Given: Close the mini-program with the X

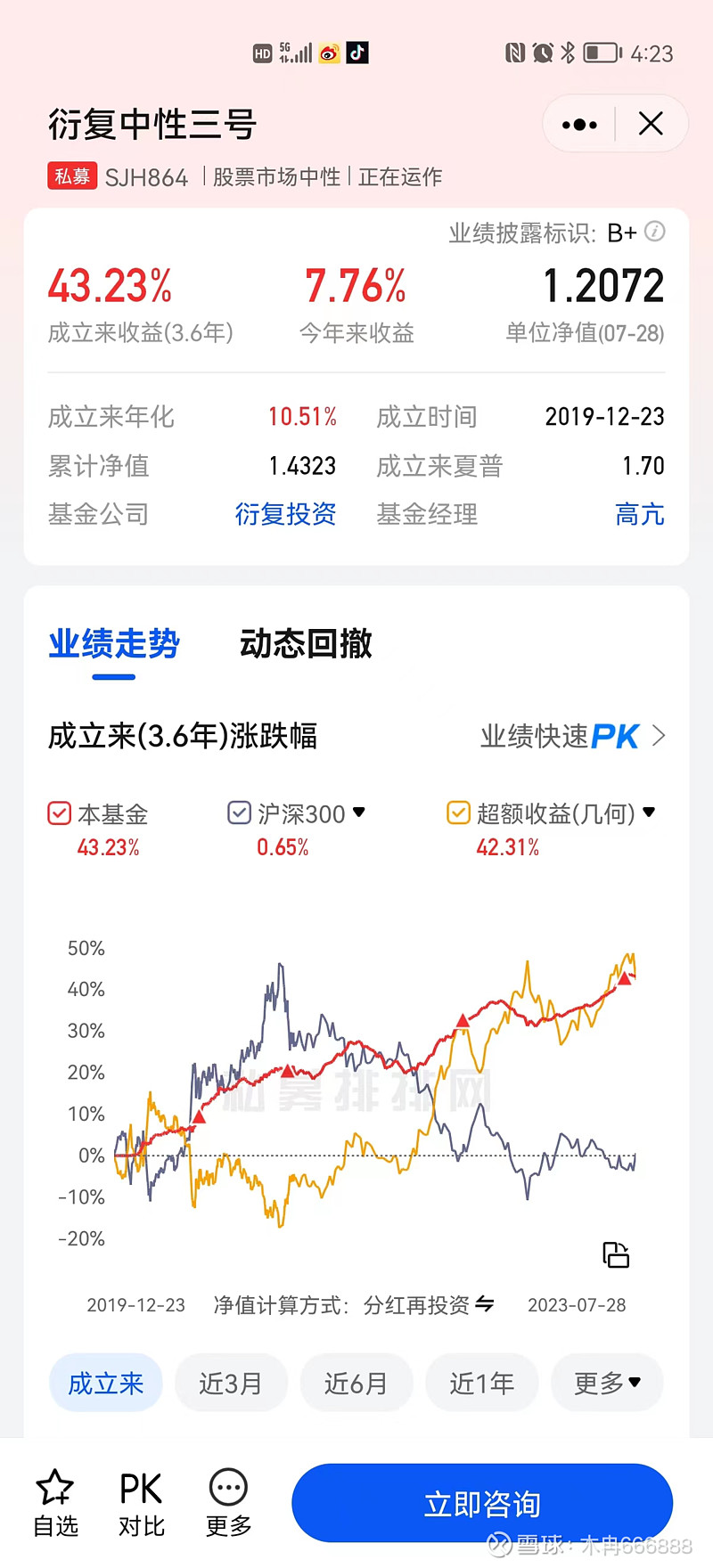Looking at the screenshot, I should coord(652,124).
